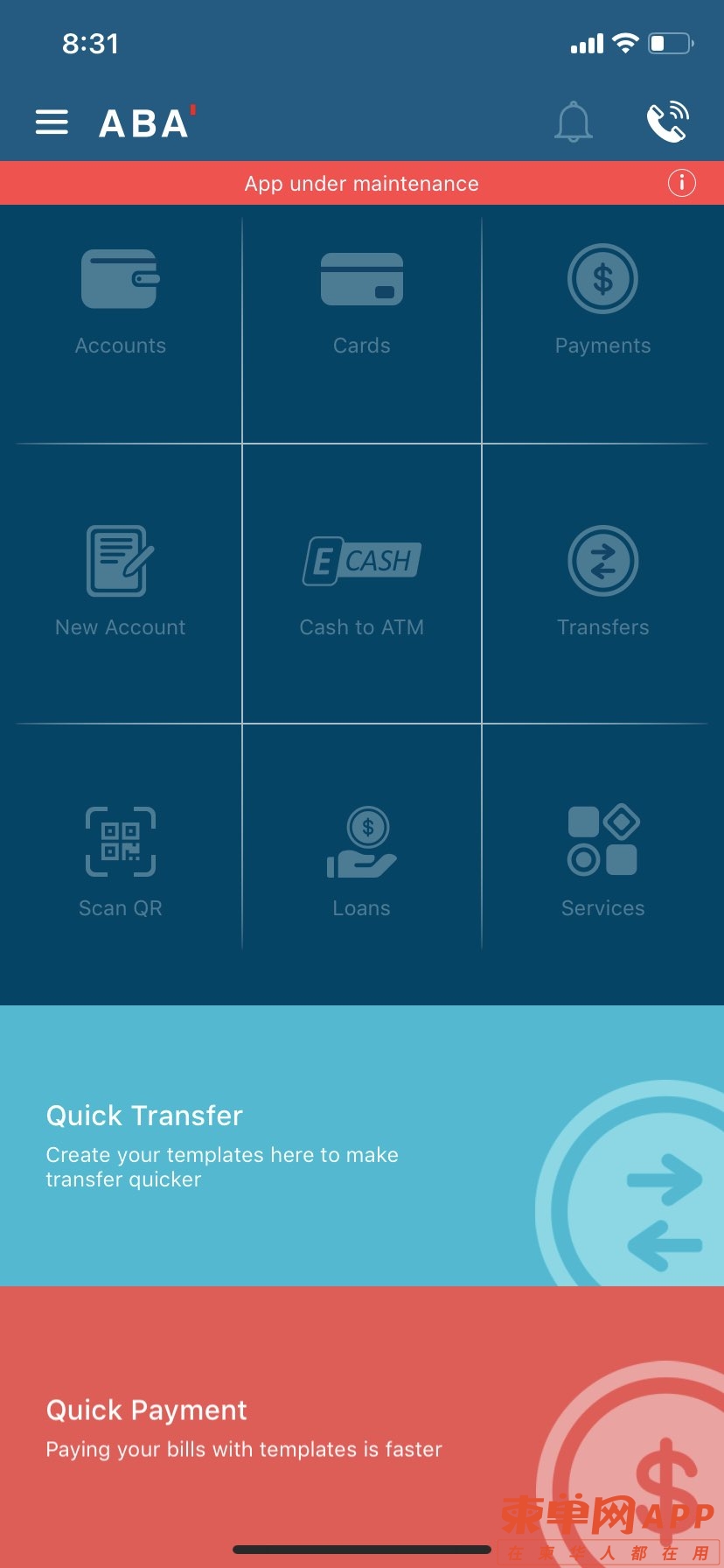Open maintenance info icon on banner
724x1568 pixels.
(x=682, y=183)
